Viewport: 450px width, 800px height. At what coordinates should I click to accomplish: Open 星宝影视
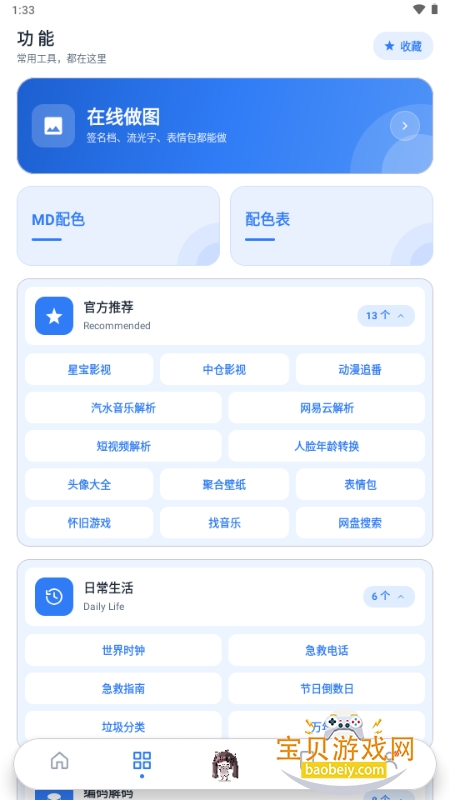pyautogui.click(x=89, y=369)
